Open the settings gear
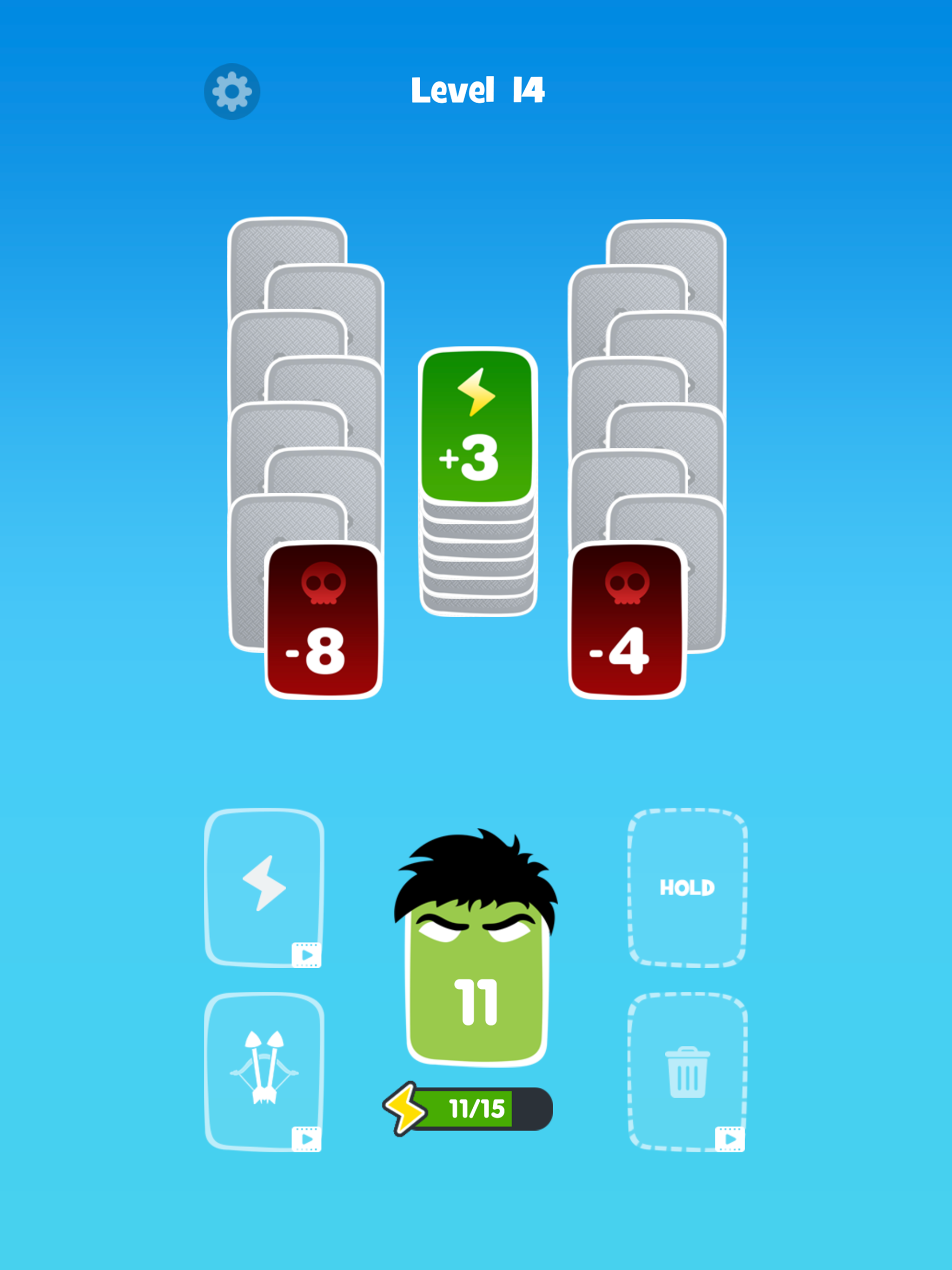 [232, 91]
